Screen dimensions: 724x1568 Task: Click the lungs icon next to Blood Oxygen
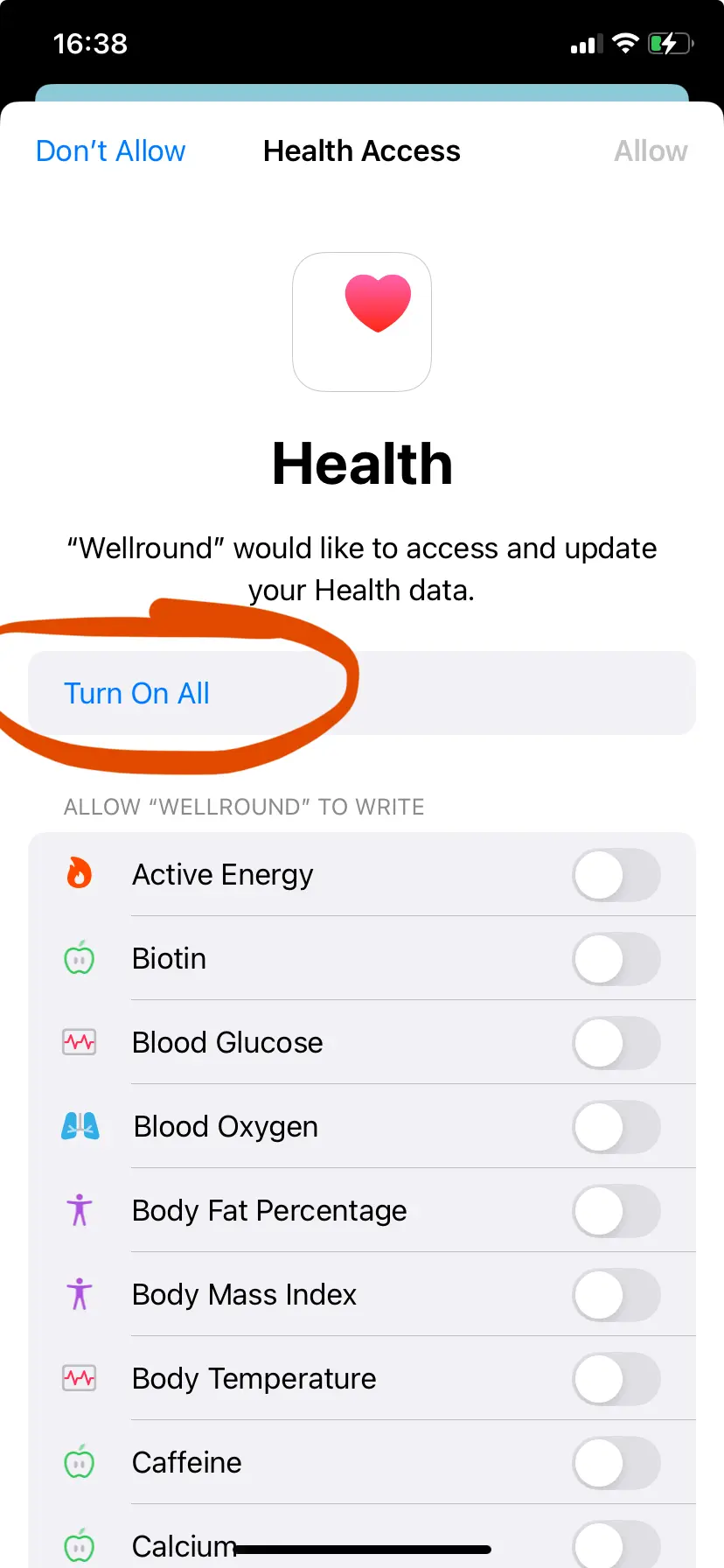pos(80,1127)
